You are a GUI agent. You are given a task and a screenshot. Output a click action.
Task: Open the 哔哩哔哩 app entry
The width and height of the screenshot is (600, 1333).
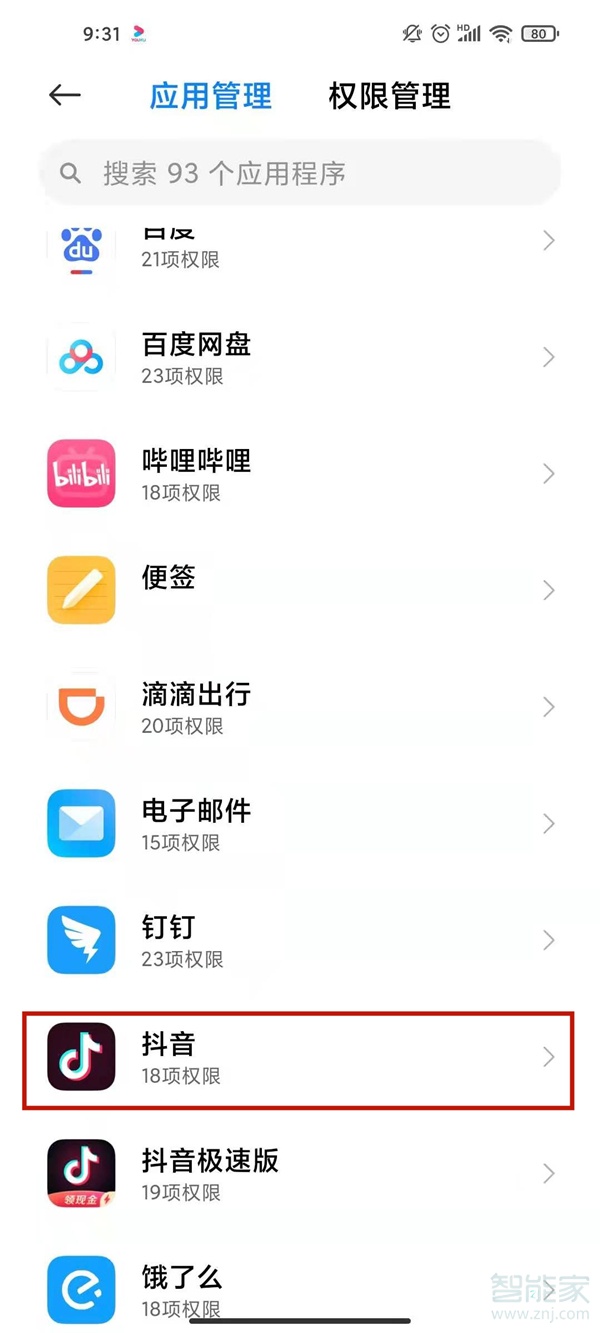[x=300, y=474]
